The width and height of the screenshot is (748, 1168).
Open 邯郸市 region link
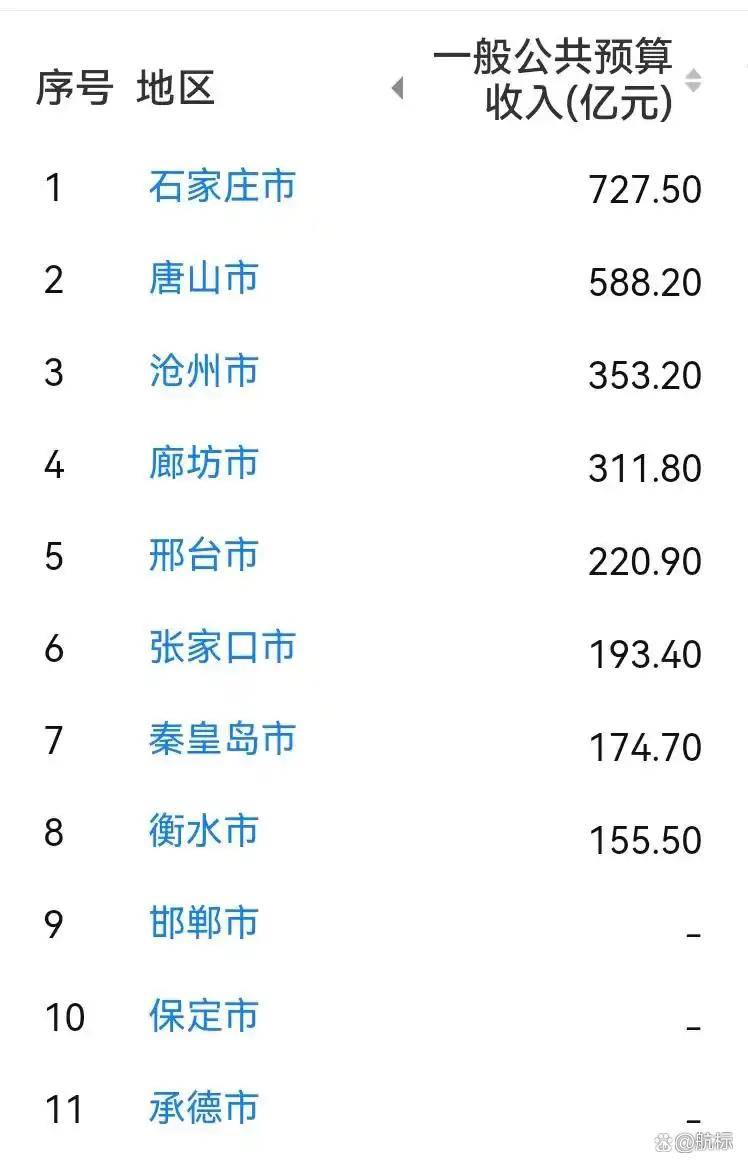[203, 923]
